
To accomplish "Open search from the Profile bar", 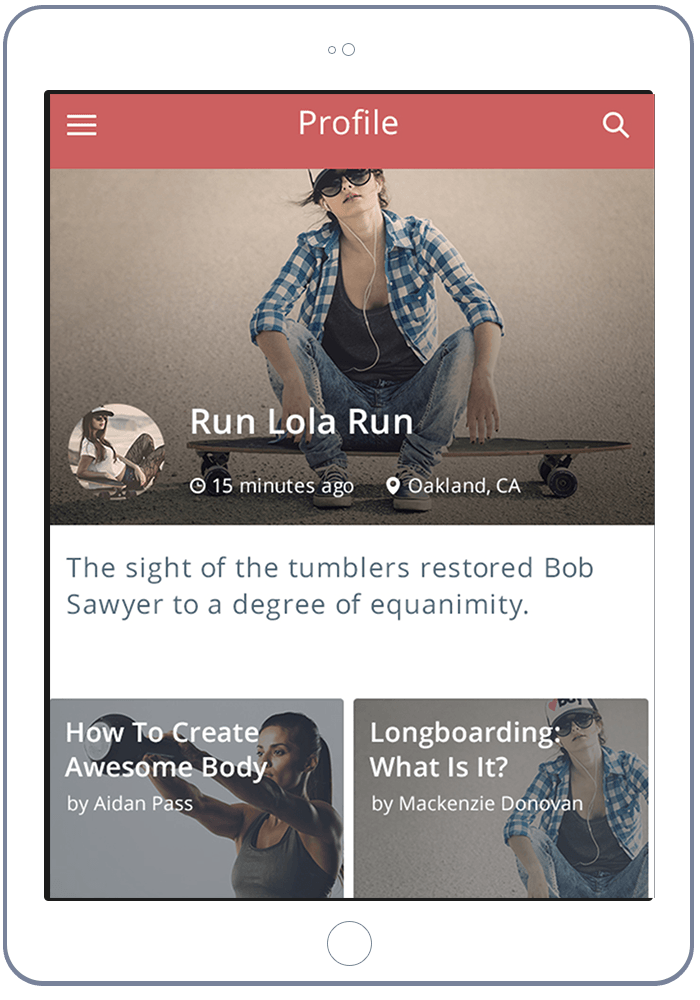I will 616,125.
